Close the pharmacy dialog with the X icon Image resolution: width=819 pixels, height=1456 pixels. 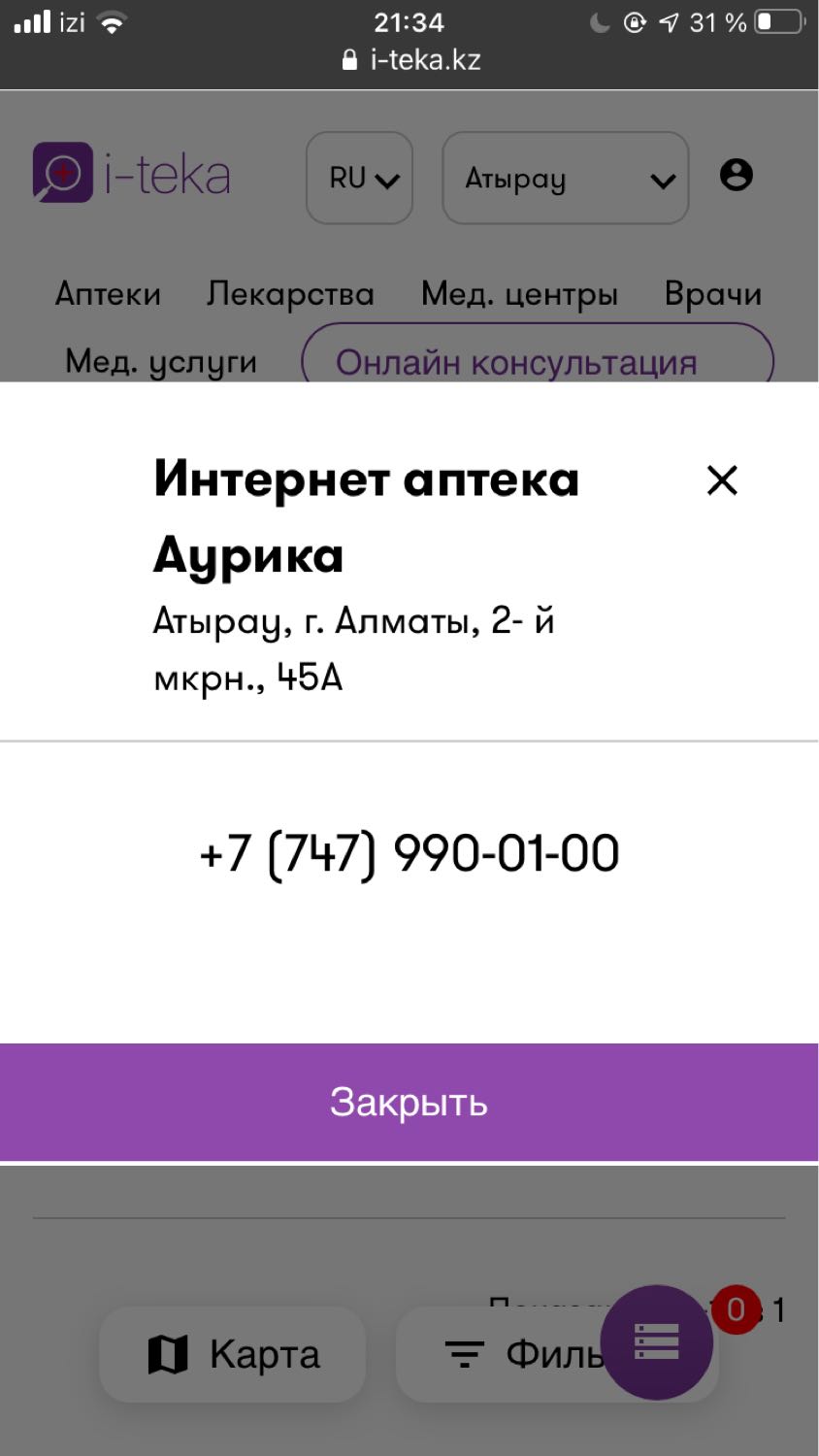722,480
